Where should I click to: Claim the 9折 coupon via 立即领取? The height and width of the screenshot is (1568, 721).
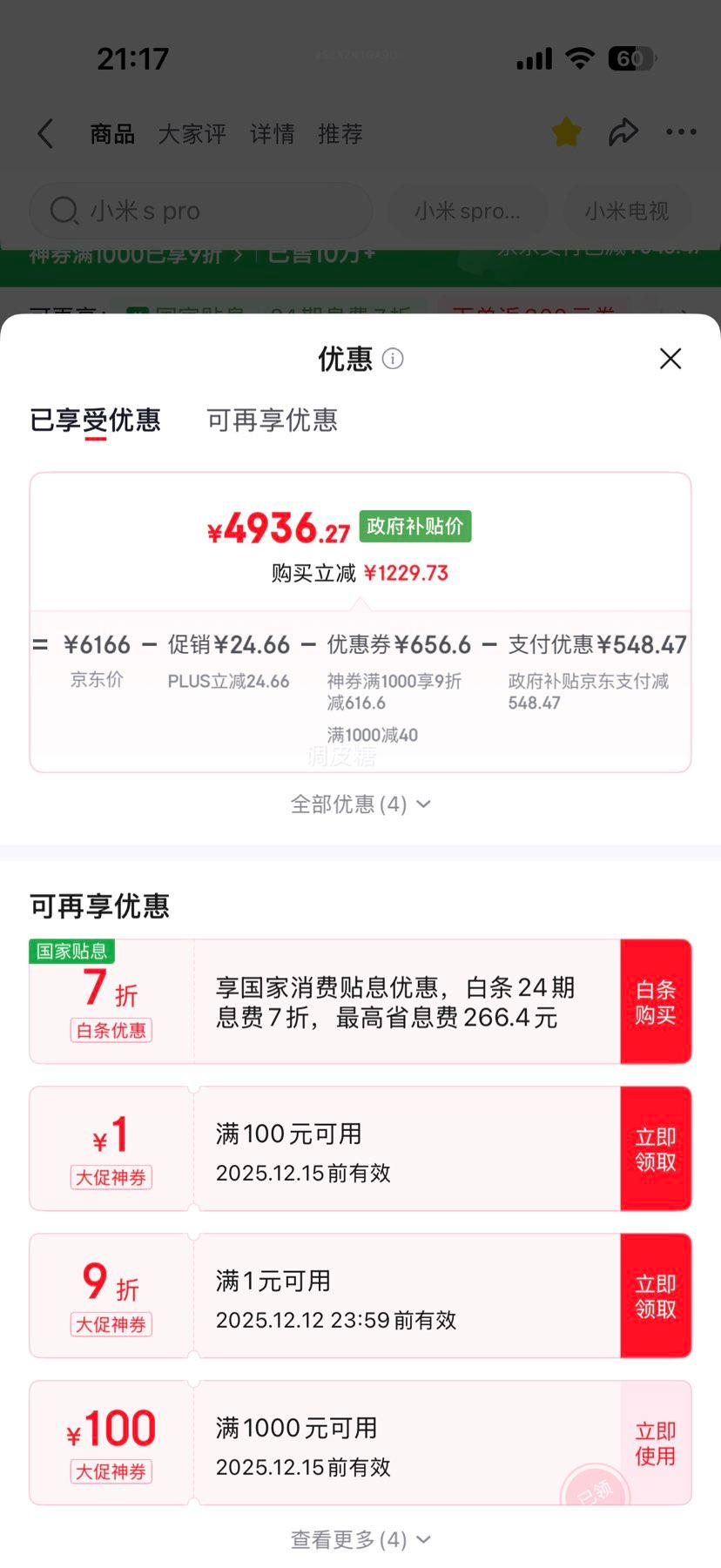point(655,1295)
